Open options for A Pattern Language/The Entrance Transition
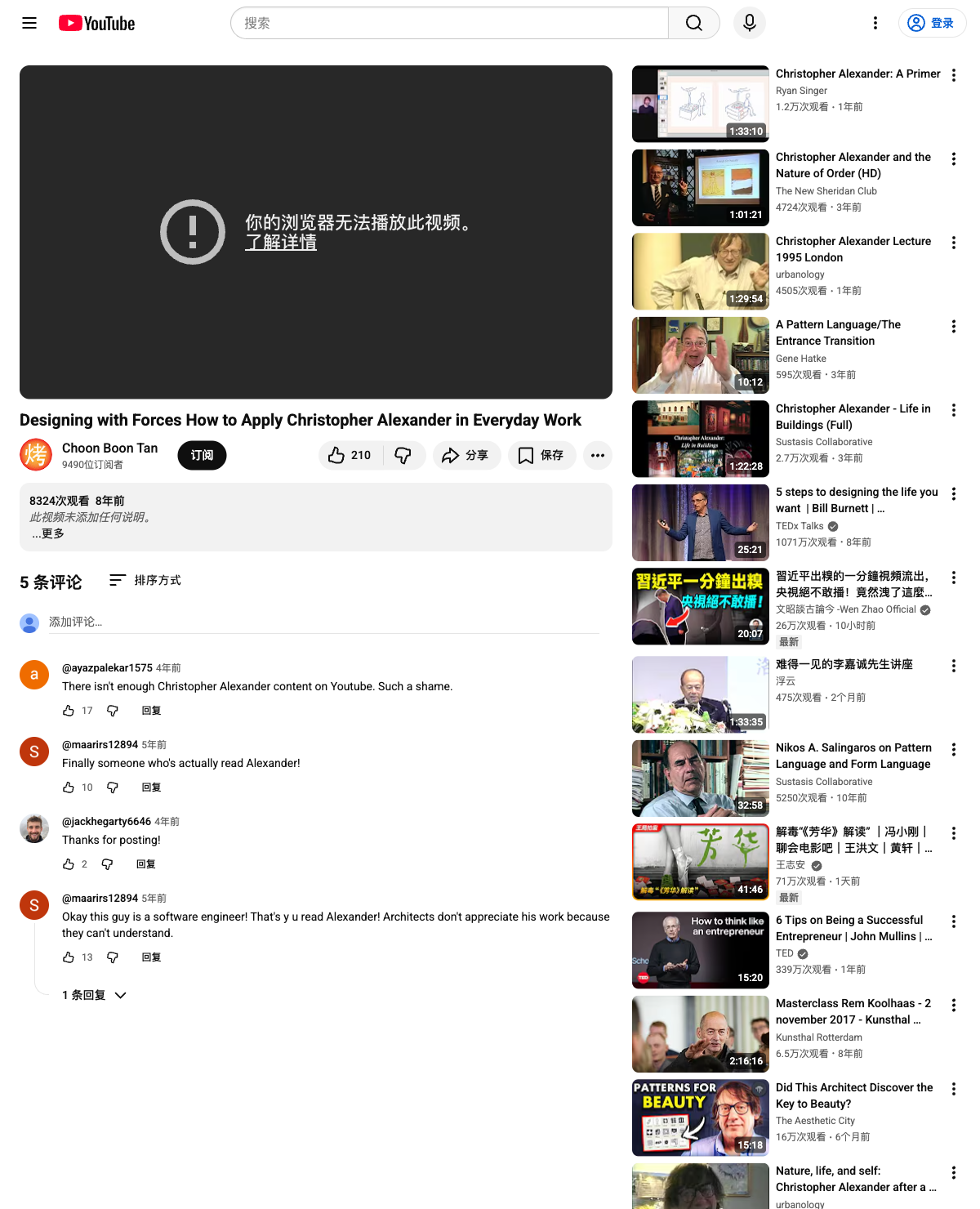 pos(953,327)
